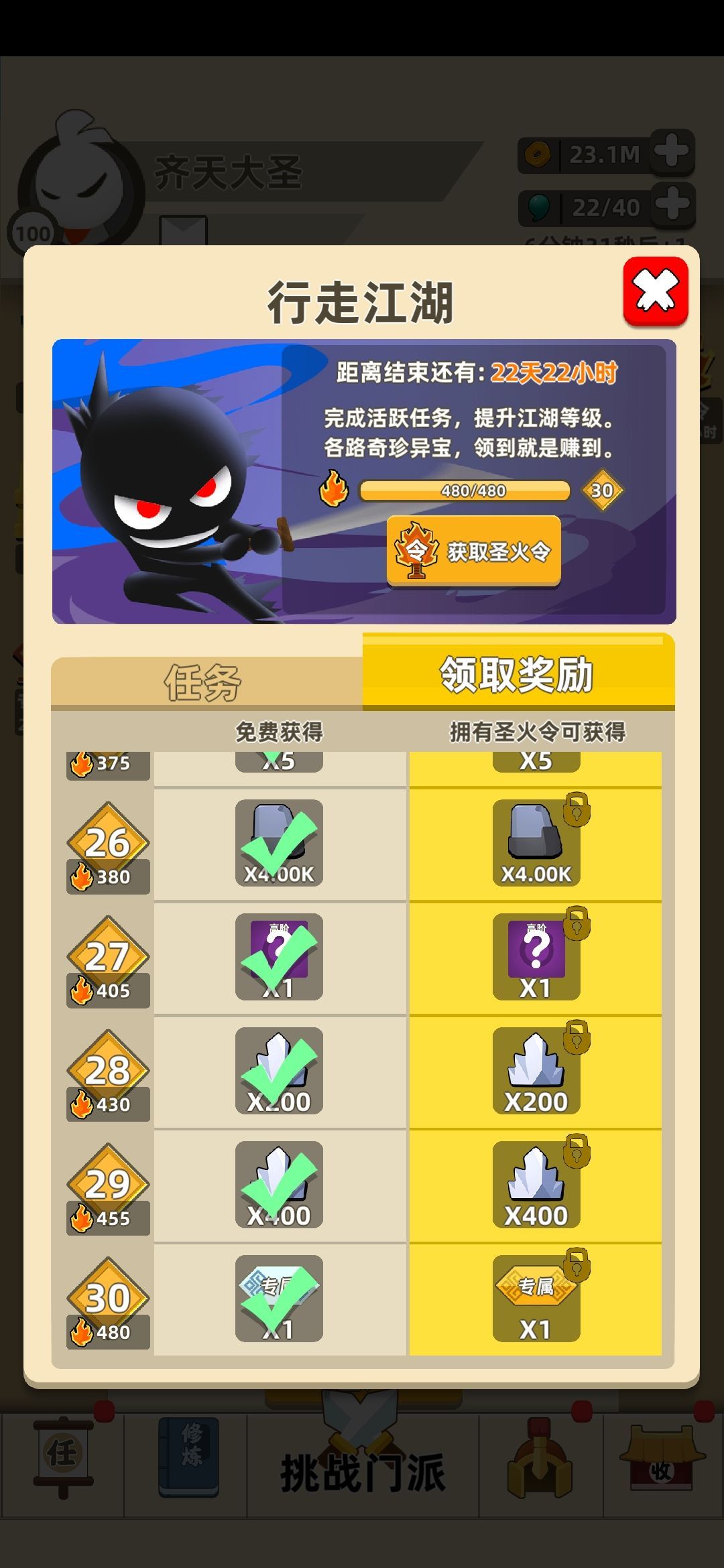Select the 领取奖励 tab

click(518, 673)
